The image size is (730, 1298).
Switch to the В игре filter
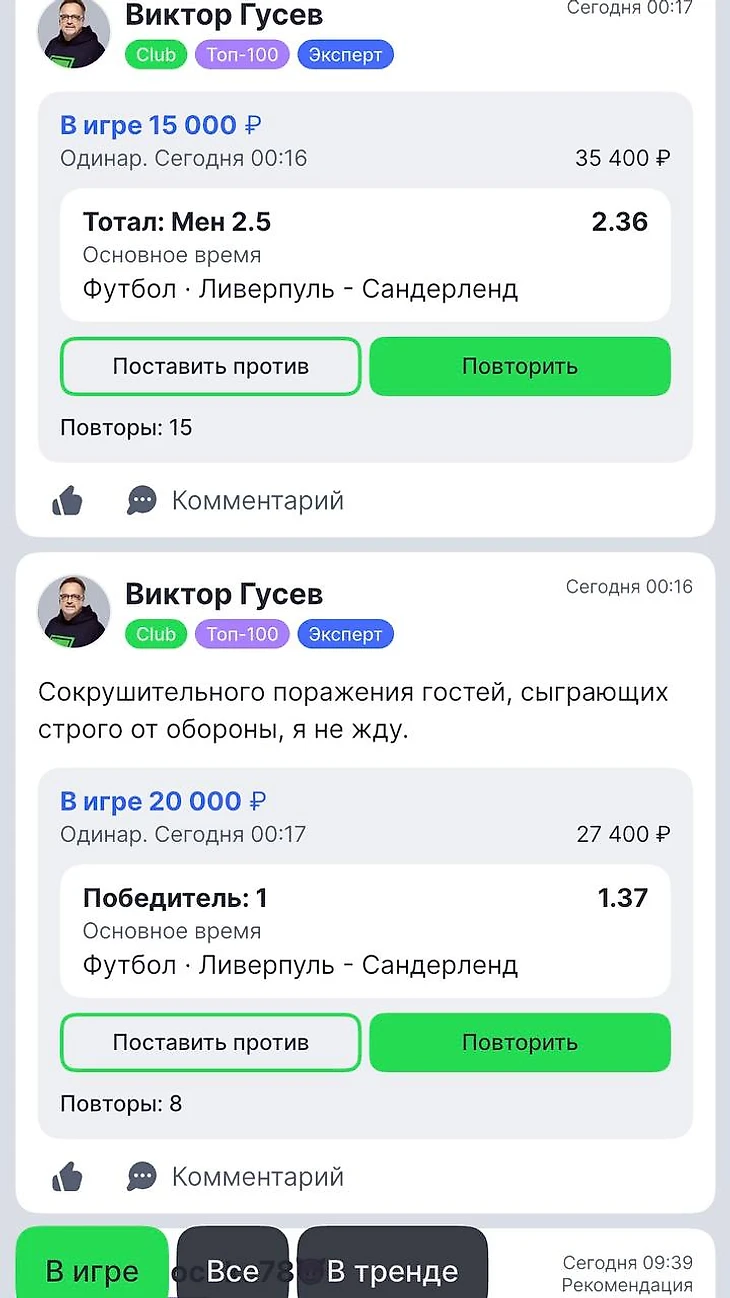tap(92, 1270)
